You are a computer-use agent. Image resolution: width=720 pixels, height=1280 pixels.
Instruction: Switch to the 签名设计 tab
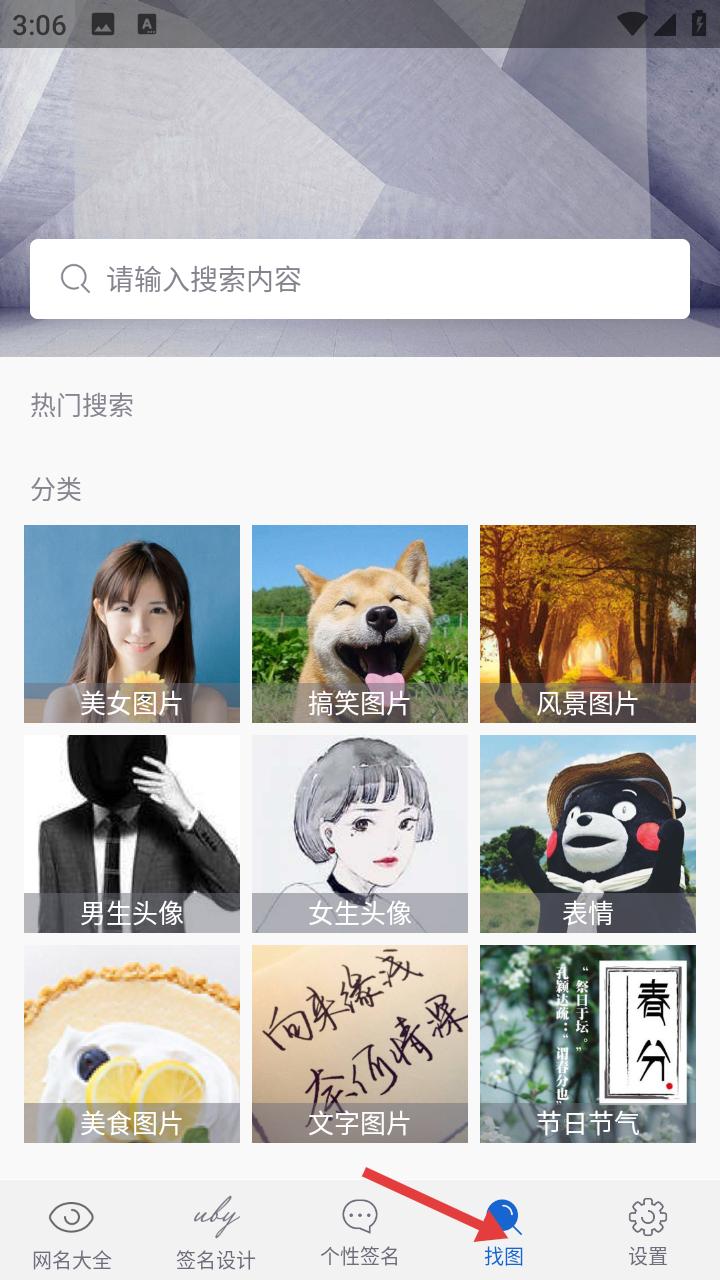(x=216, y=1232)
